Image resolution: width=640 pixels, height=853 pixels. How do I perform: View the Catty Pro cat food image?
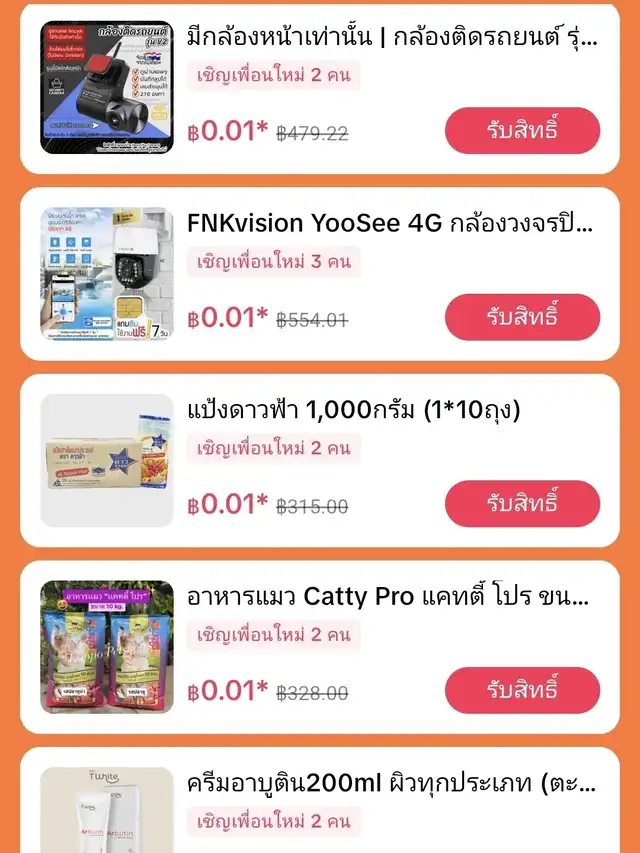point(107,647)
